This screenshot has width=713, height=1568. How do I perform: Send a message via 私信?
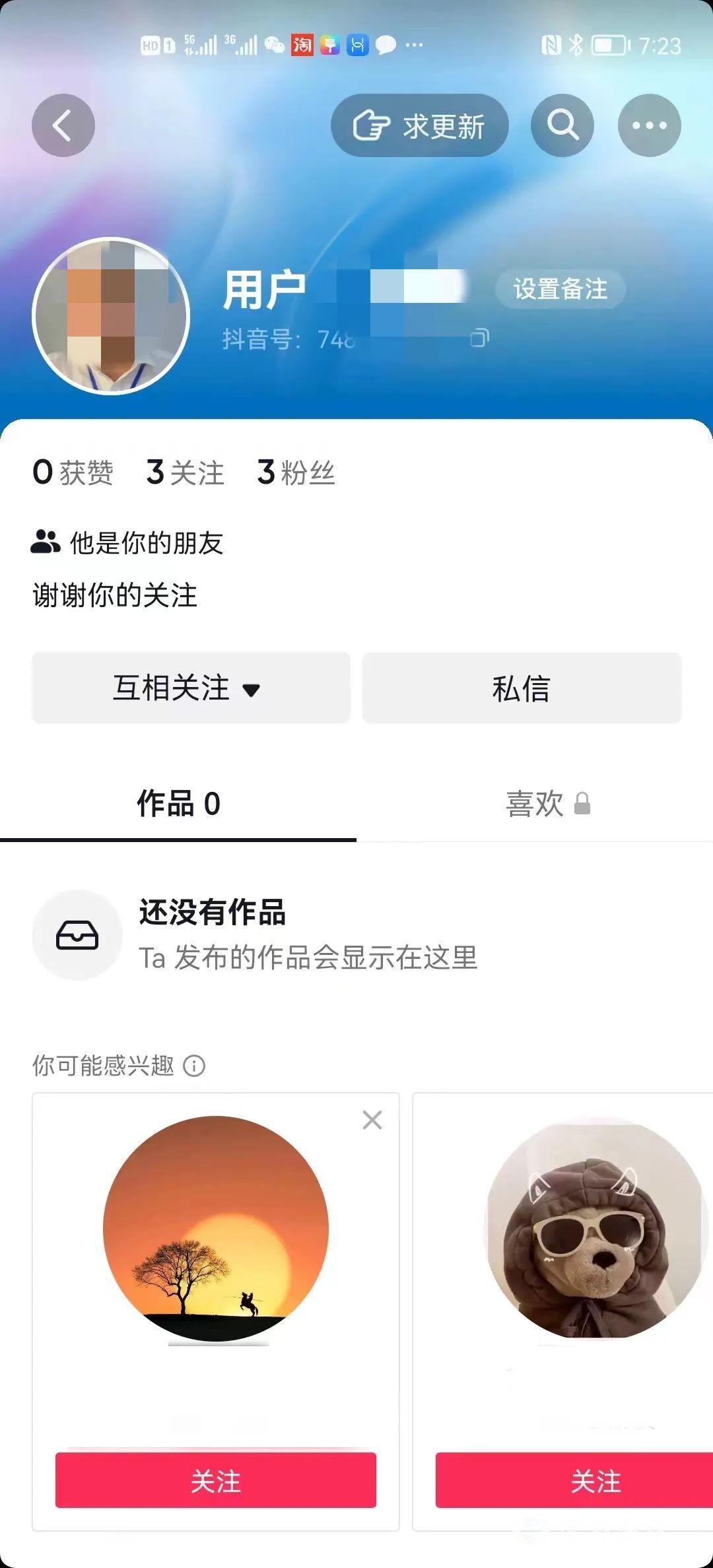point(522,688)
